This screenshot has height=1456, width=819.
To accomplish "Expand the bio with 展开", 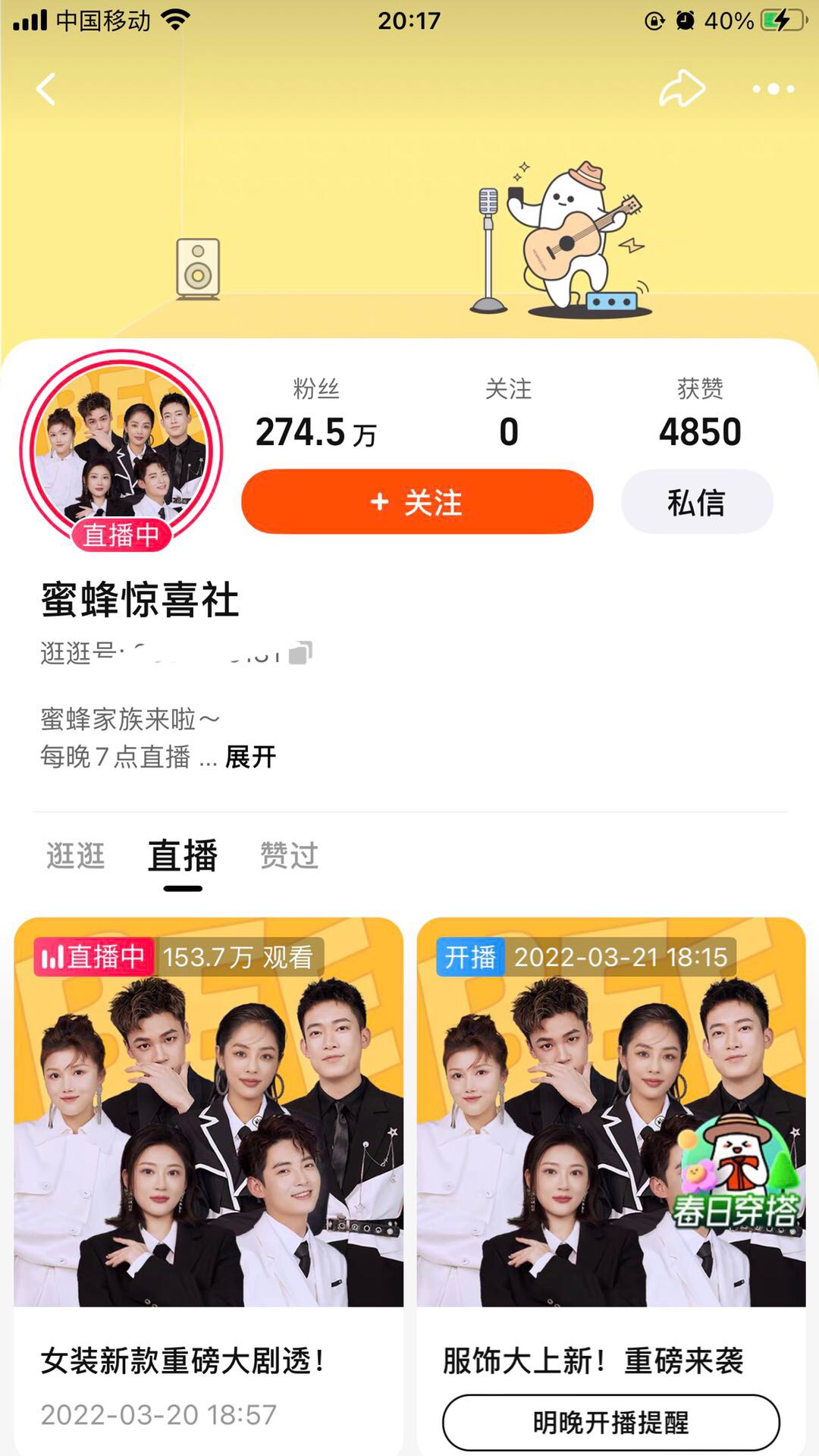I will [x=250, y=757].
